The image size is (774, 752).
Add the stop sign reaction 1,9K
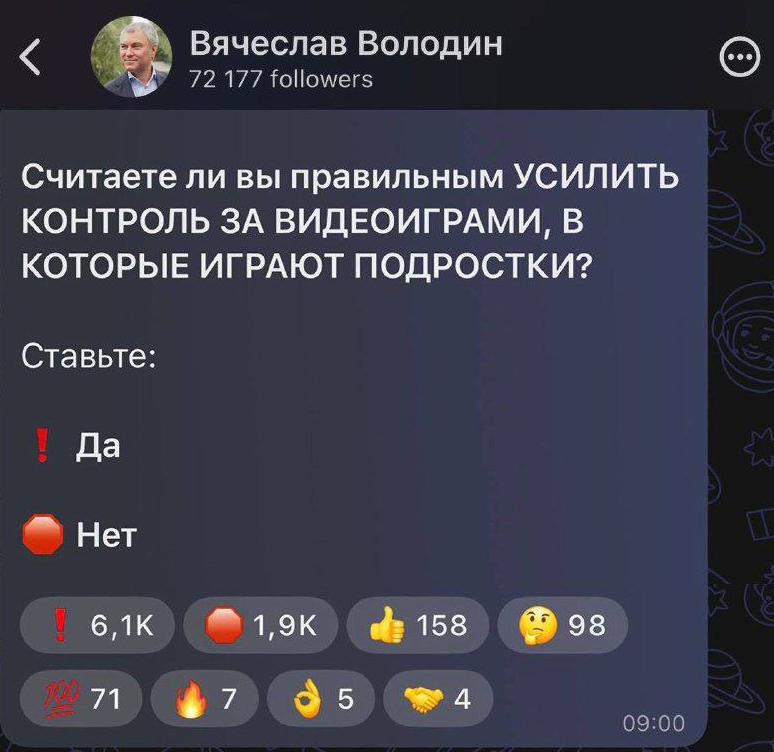[261, 626]
